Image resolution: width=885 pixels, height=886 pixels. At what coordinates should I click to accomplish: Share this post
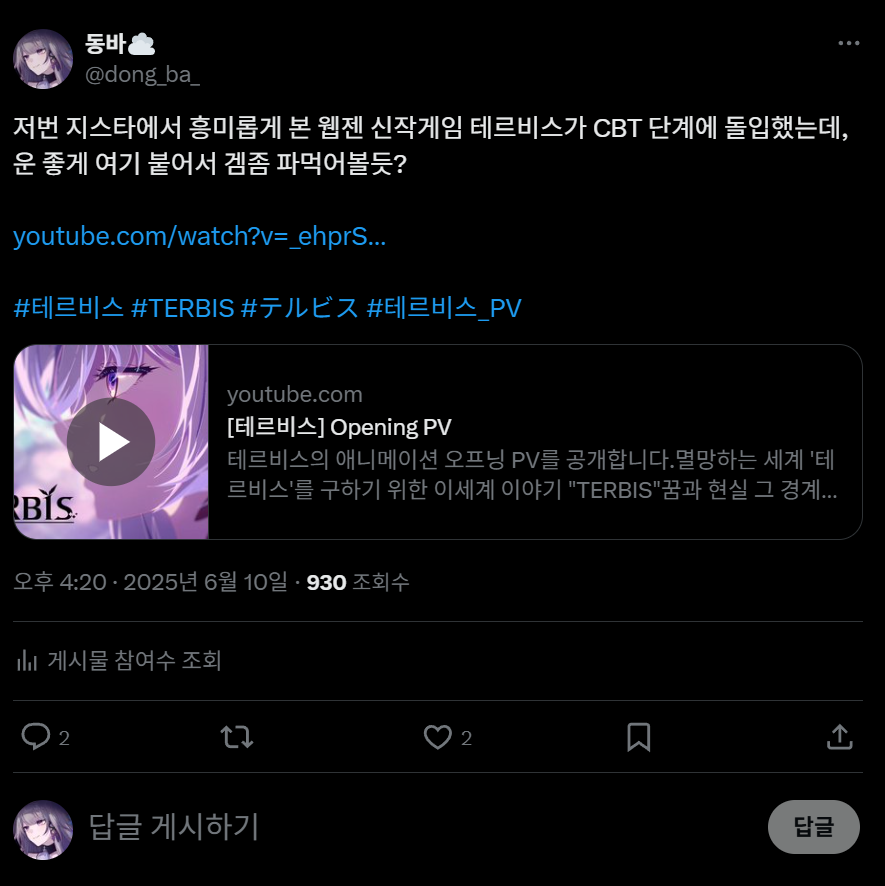pos(839,738)
